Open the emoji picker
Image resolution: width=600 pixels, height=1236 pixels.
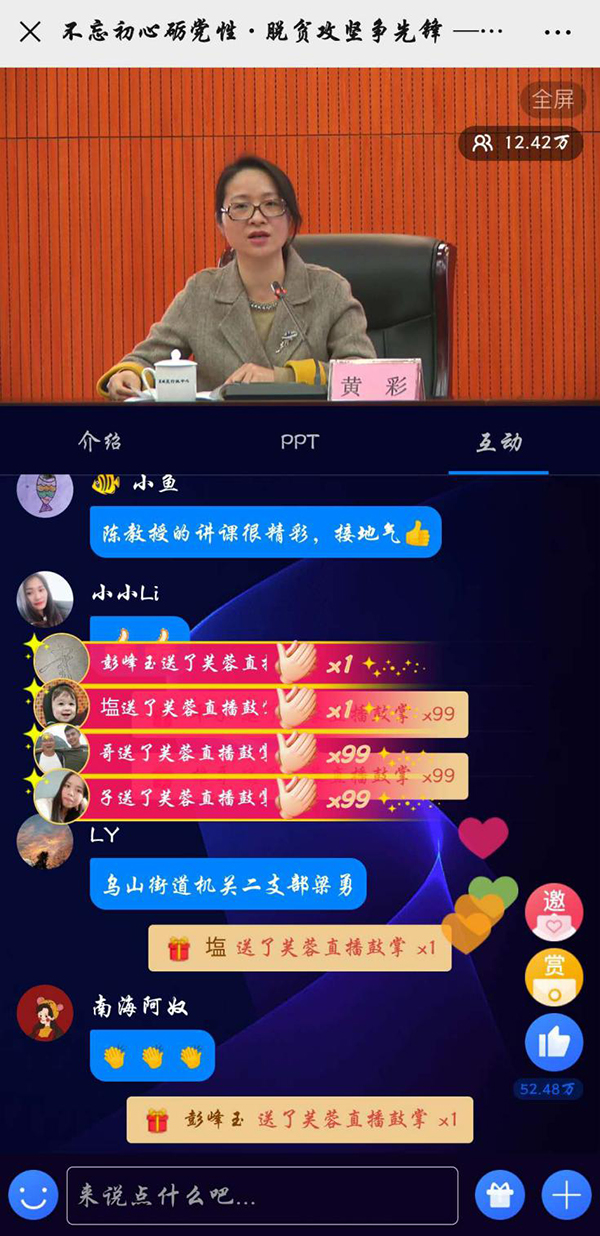33,1195
